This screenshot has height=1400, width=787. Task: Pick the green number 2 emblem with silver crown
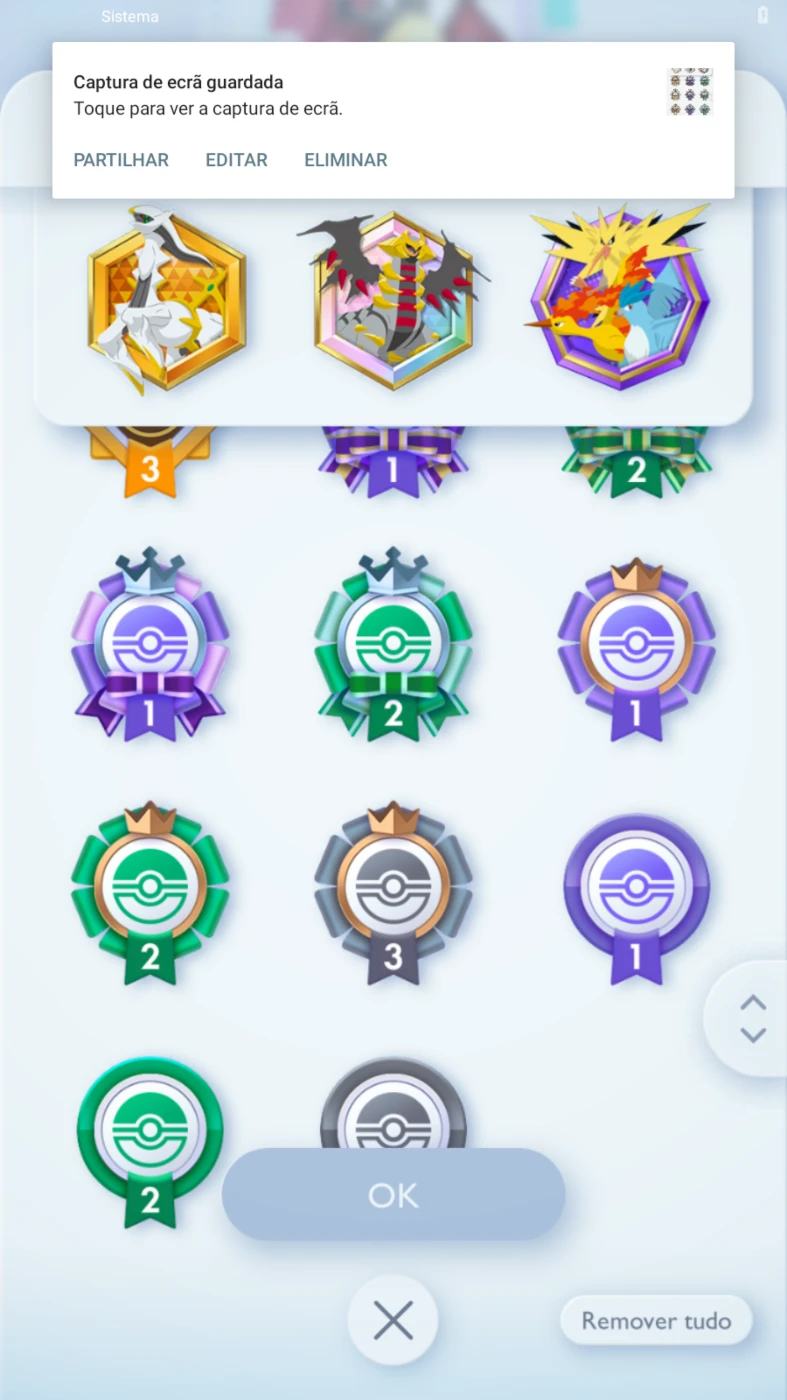coord(393,645)
